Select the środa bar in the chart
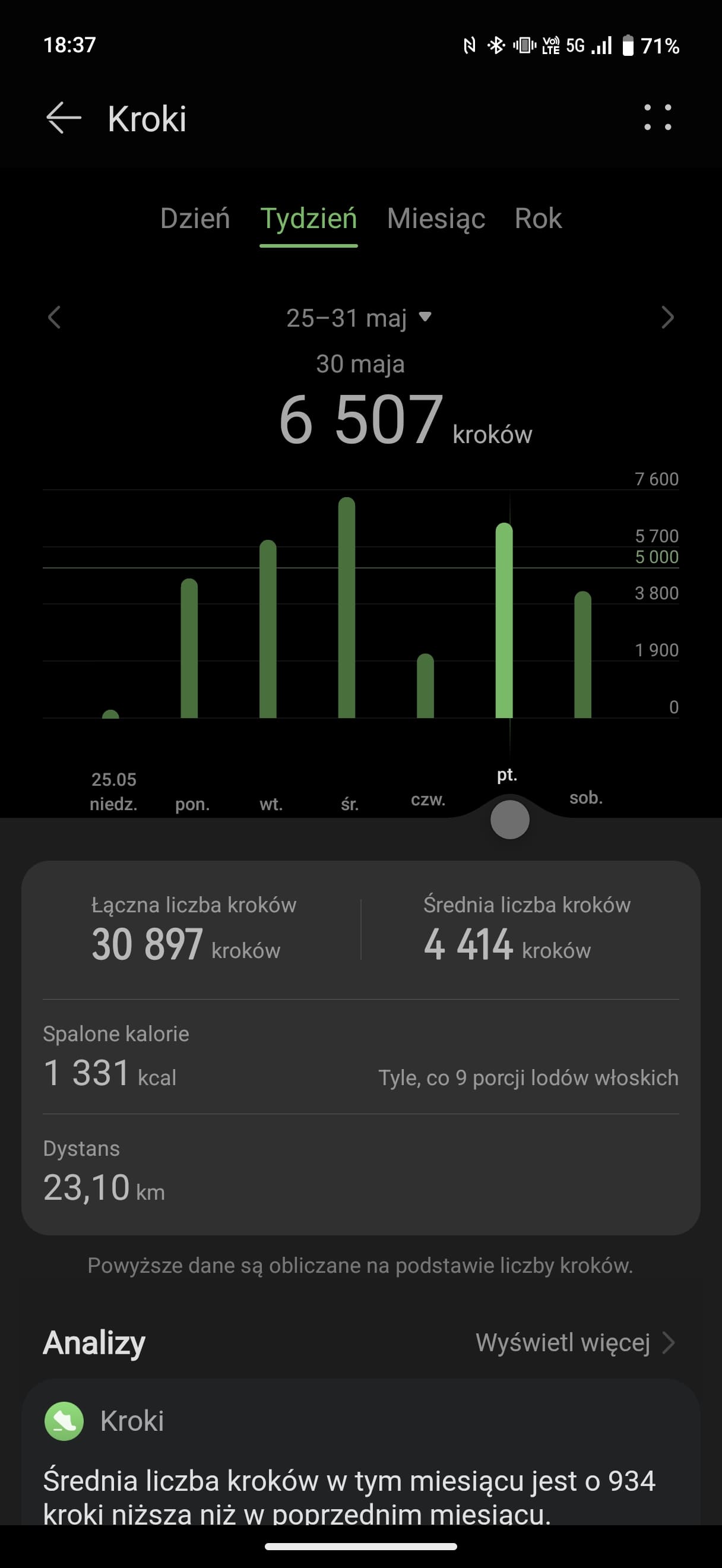 tap(347, 608)
